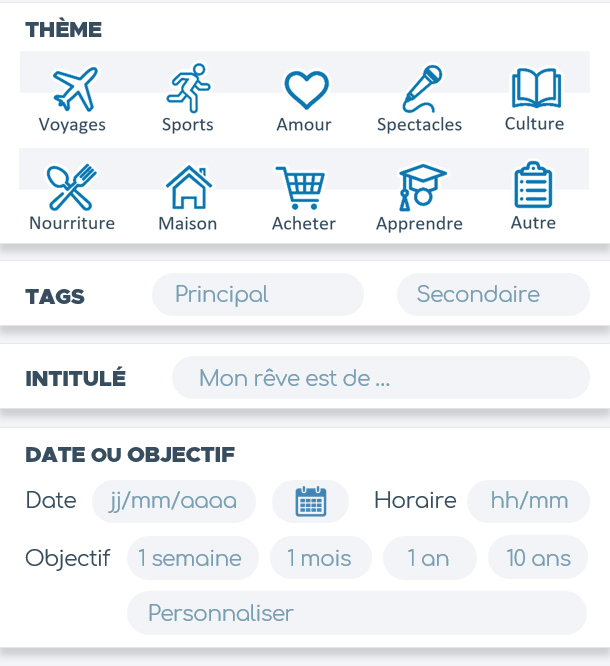Pick the Autre theme

533,197
